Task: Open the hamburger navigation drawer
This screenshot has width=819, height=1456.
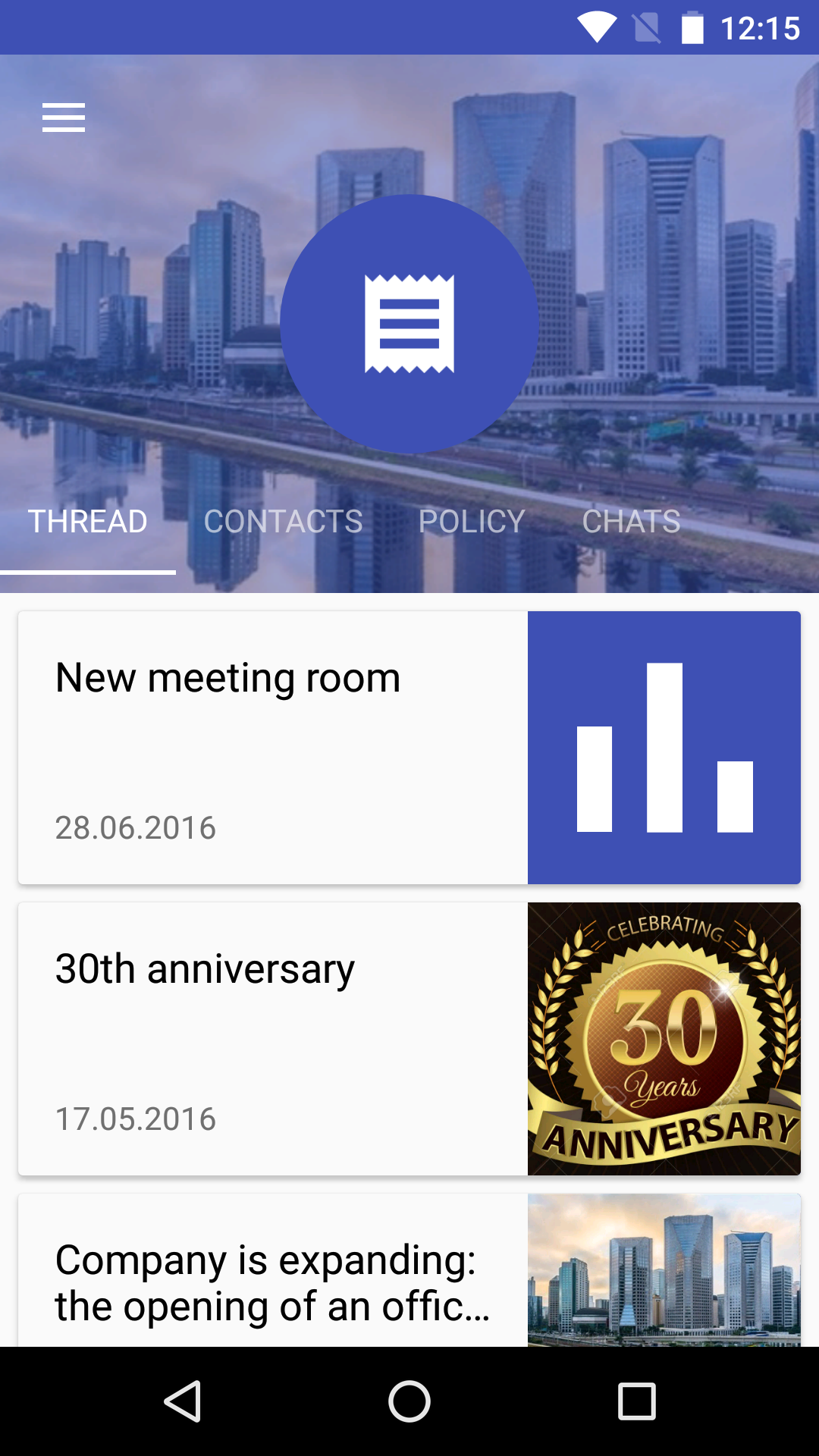Action: point(64,118)
